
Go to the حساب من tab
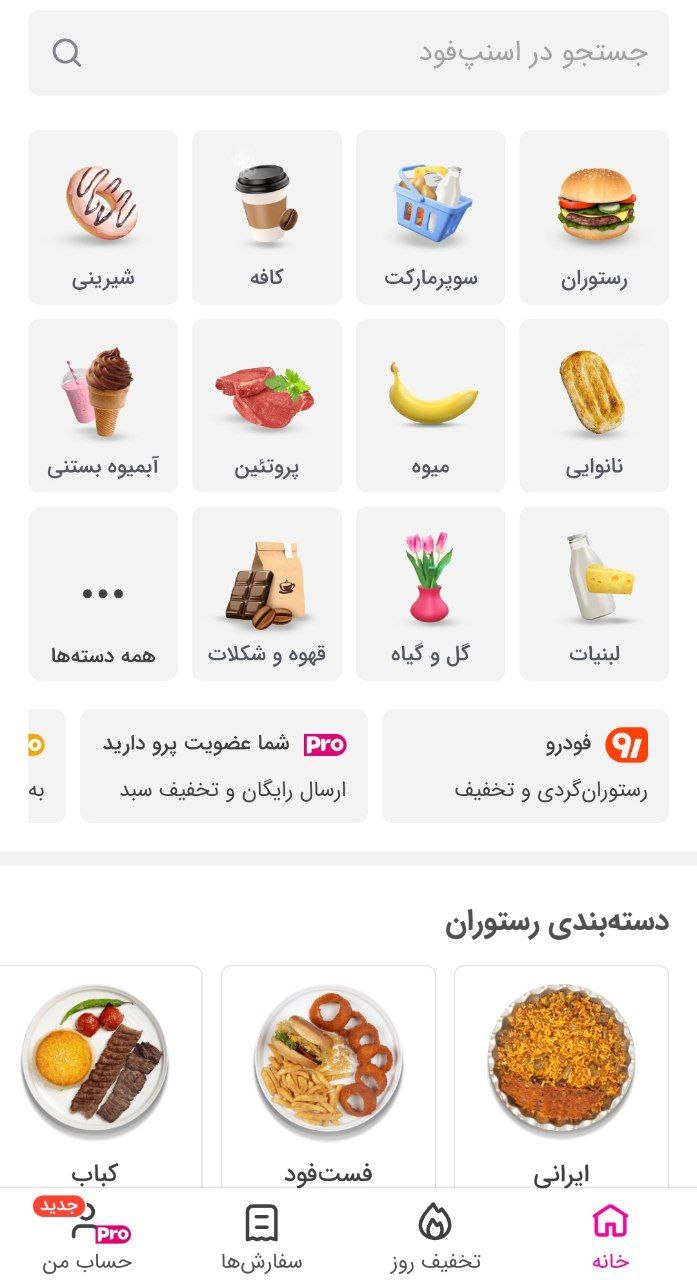[x=88, y=1237]
